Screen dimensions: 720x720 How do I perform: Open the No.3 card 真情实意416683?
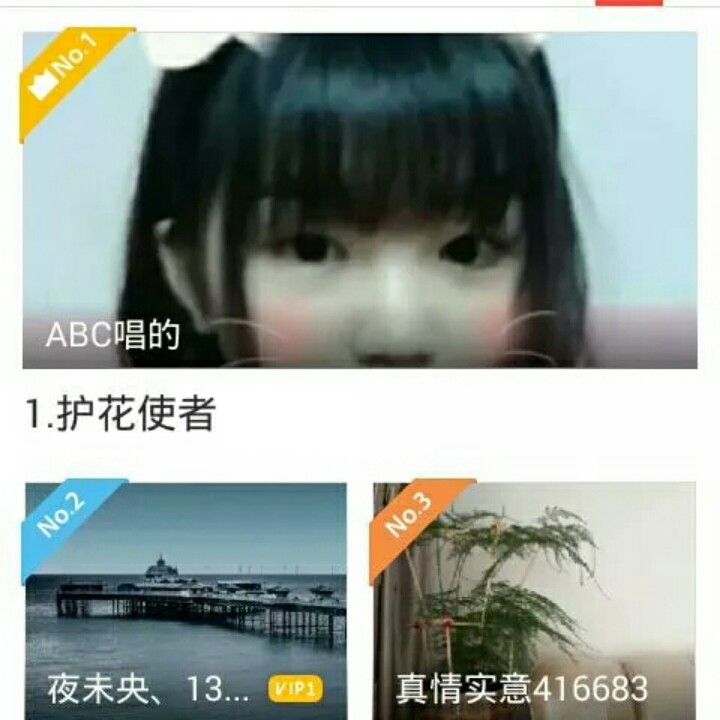pos(534,600)
